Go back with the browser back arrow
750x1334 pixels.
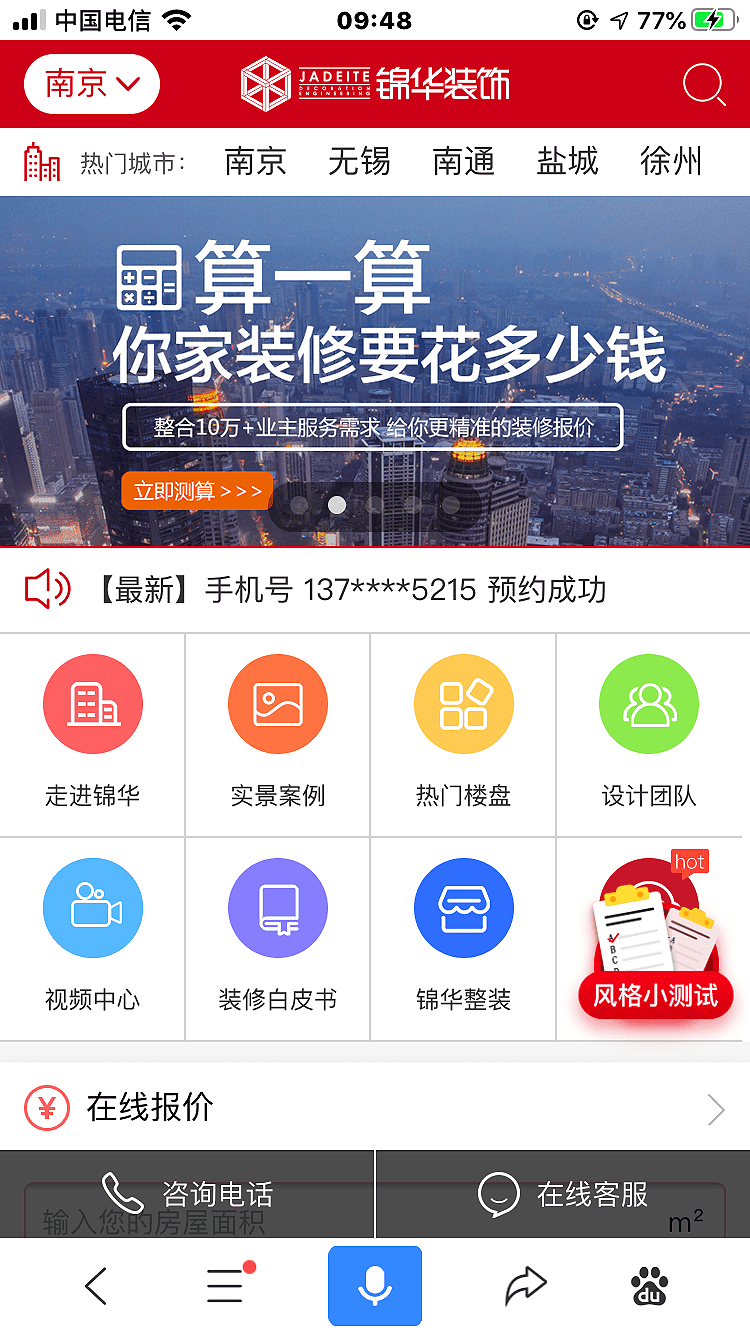[96, 1286]
